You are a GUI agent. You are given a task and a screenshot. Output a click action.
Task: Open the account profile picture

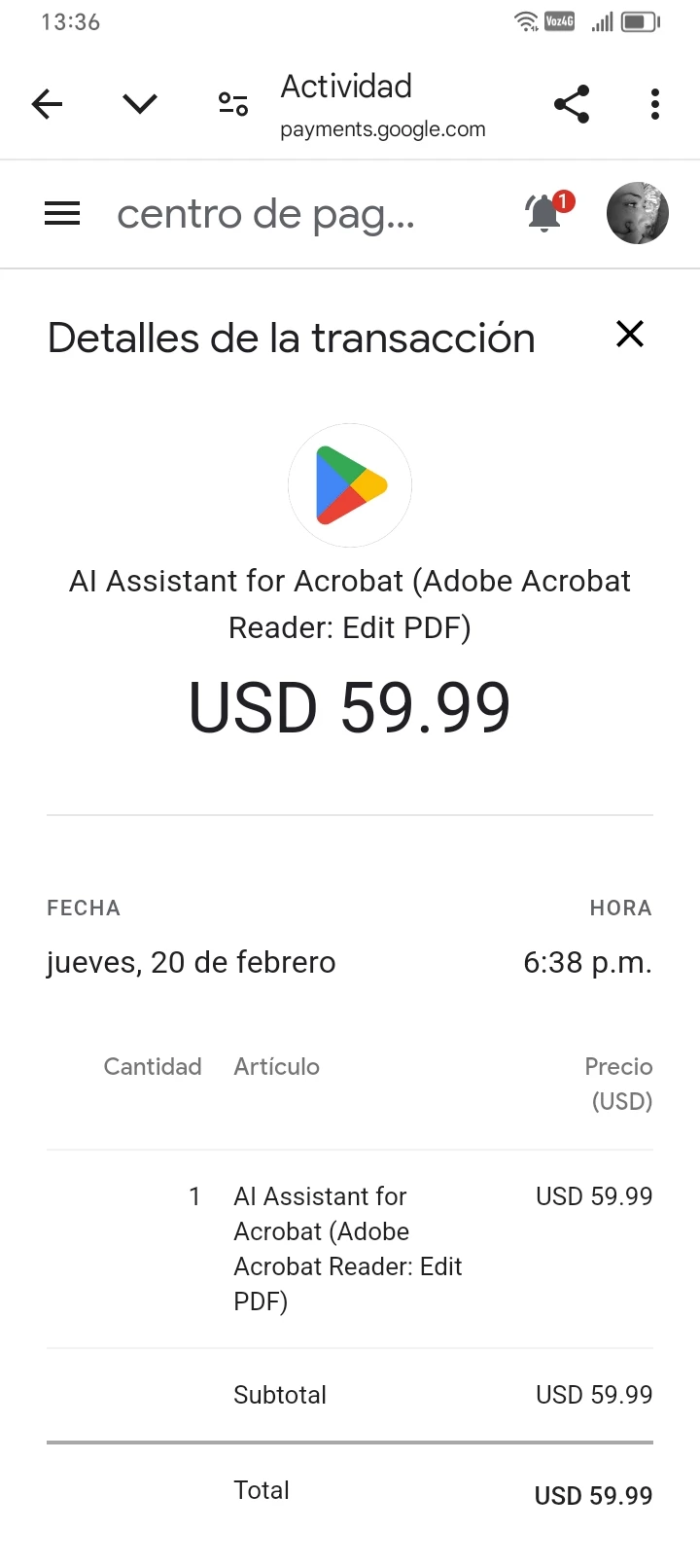point(638,213)
